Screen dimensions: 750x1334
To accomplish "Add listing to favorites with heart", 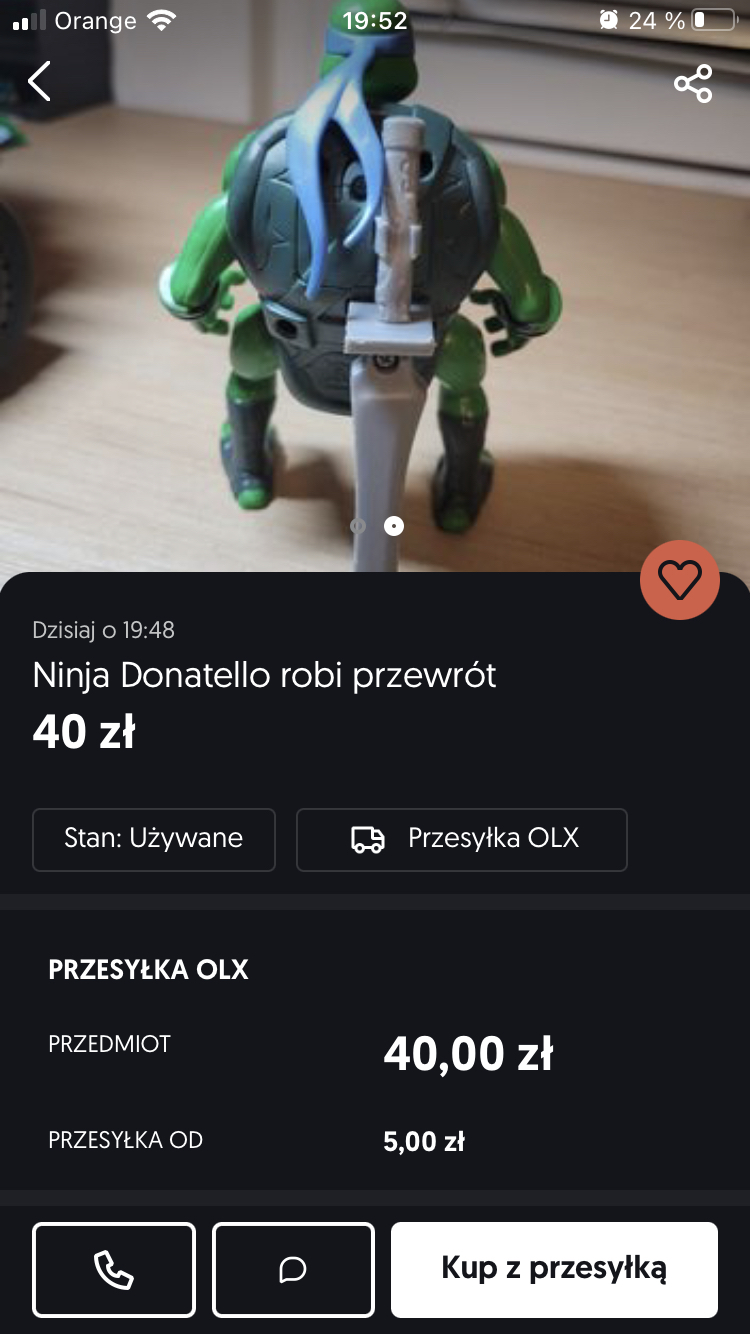I will pos(680,580).
